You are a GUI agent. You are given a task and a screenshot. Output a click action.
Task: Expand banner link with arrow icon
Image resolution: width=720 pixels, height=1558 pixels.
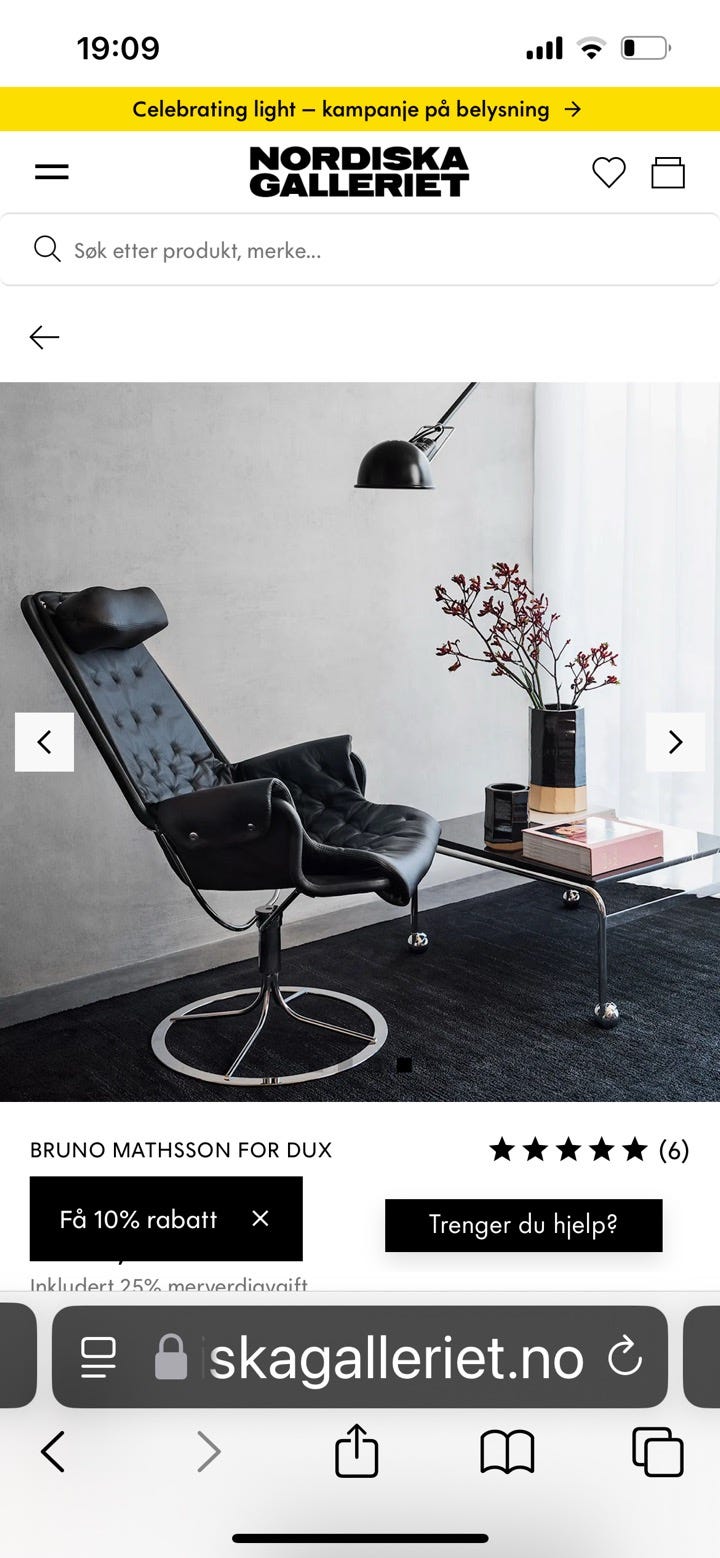point(573,109)
